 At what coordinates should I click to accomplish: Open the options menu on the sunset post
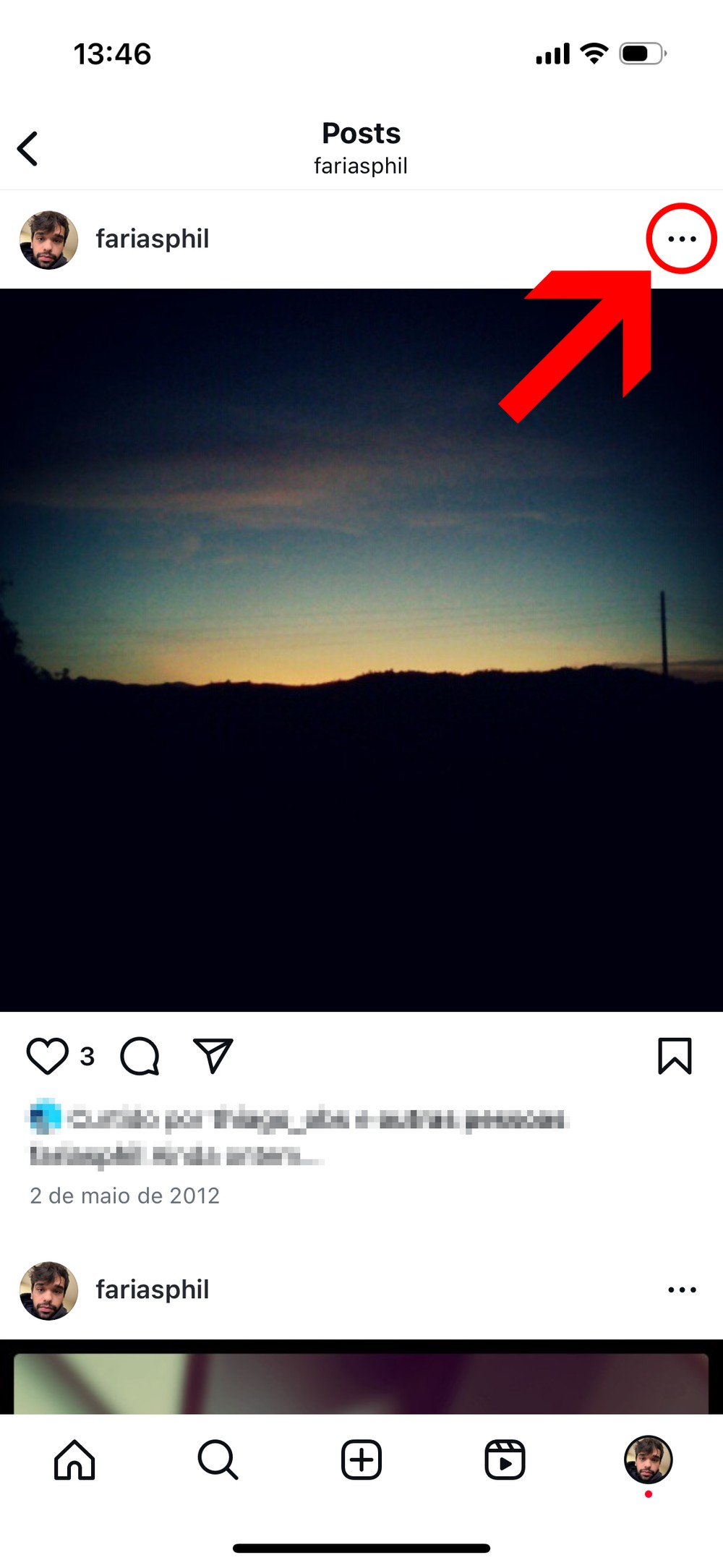tap(681, 239)
